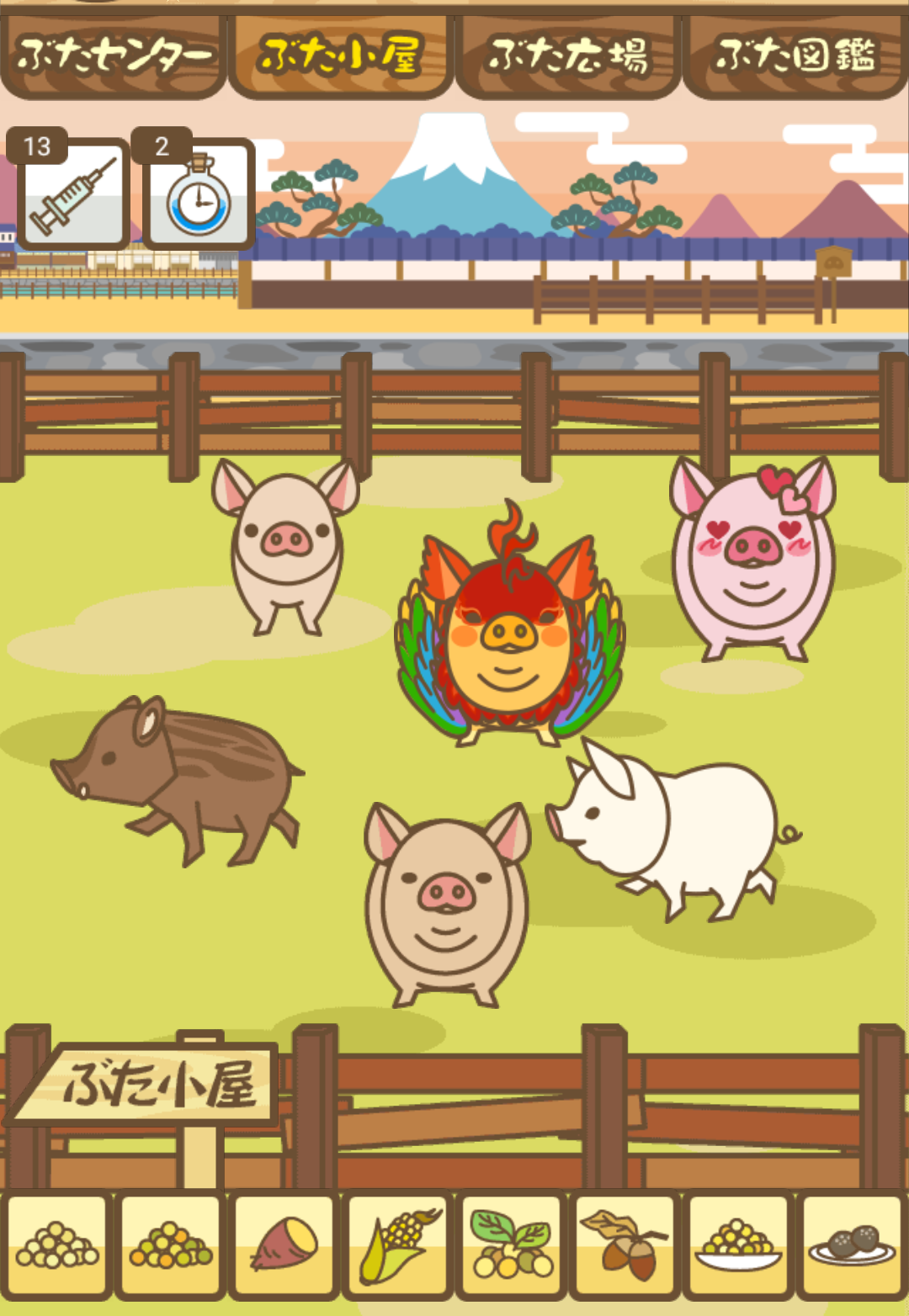Select the sweet potato feed
The image size is (909, 1316).
click(x=284, y=1245)
